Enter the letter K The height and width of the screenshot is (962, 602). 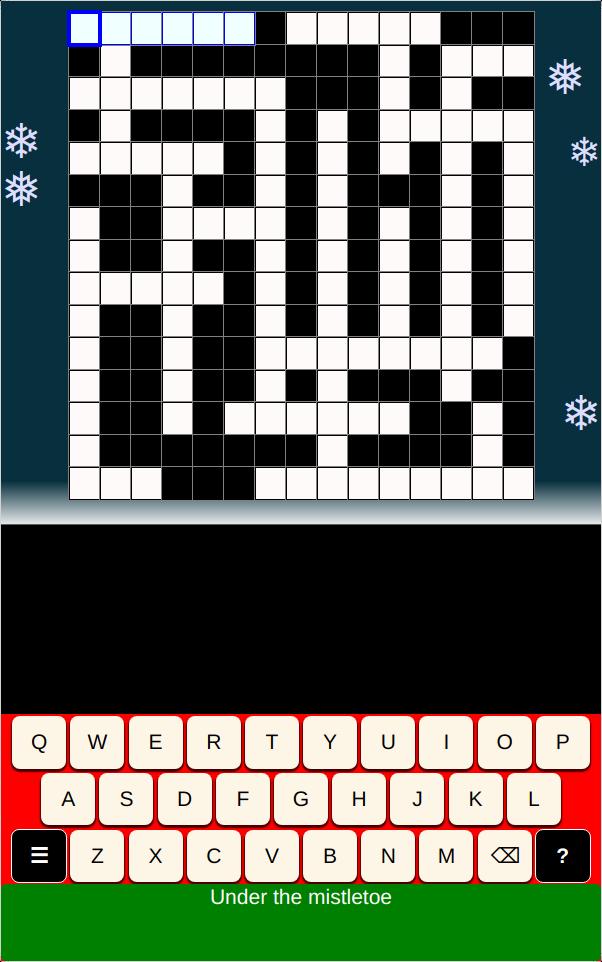click(x=475, y=799)
